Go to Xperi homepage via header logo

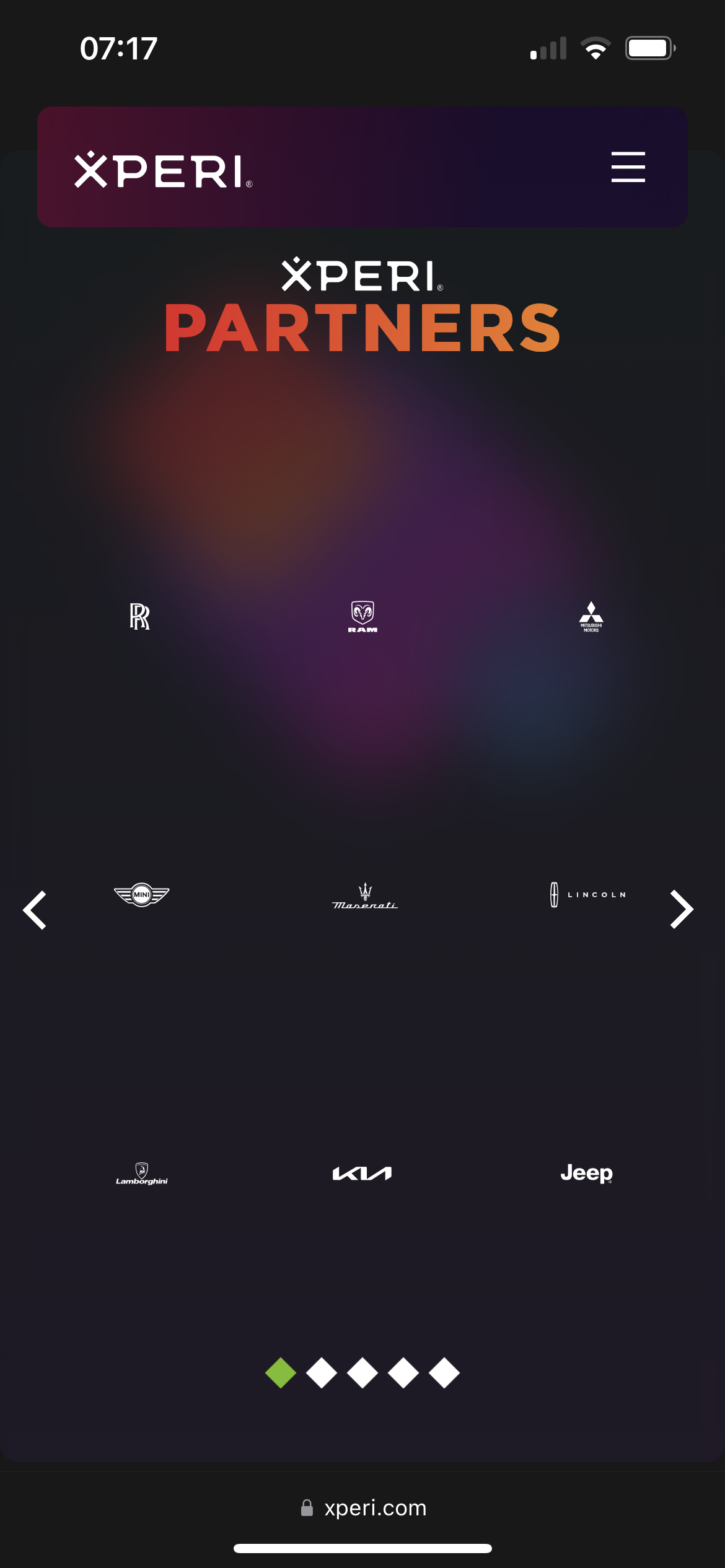164,170
